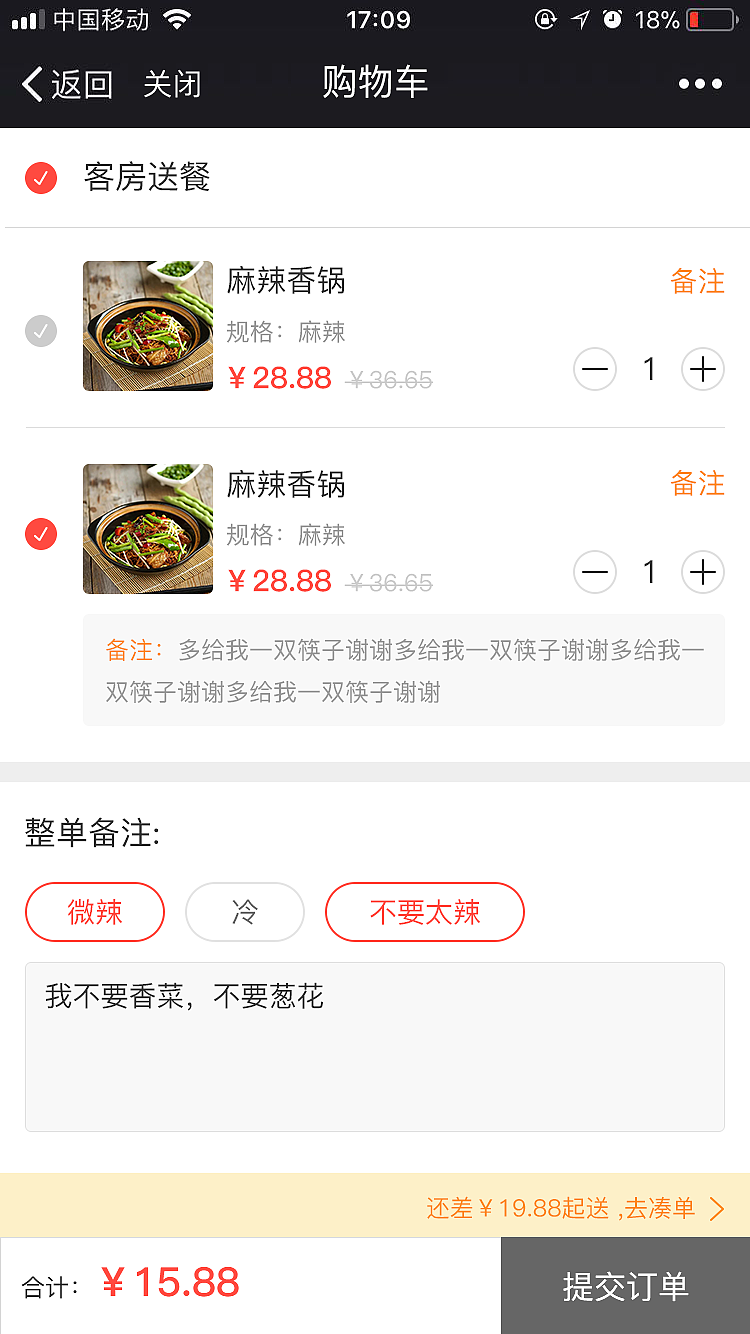
Task: Deselect the 微辣 quick note tag
Action: pyautogui.click(x=95, y=912)
